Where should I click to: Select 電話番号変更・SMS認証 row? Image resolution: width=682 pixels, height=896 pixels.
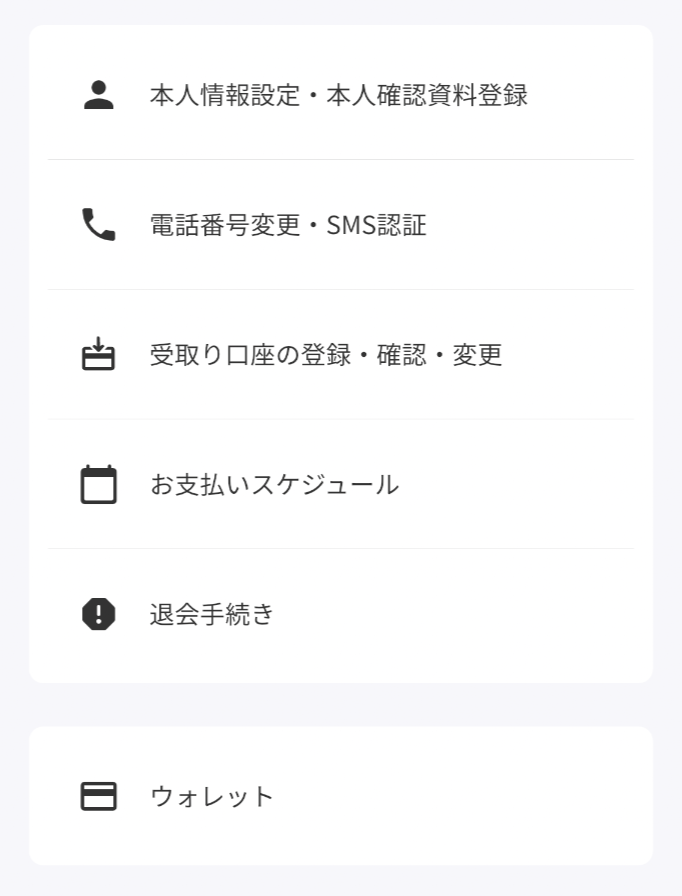pyautogui.click(x=288, y=225)
